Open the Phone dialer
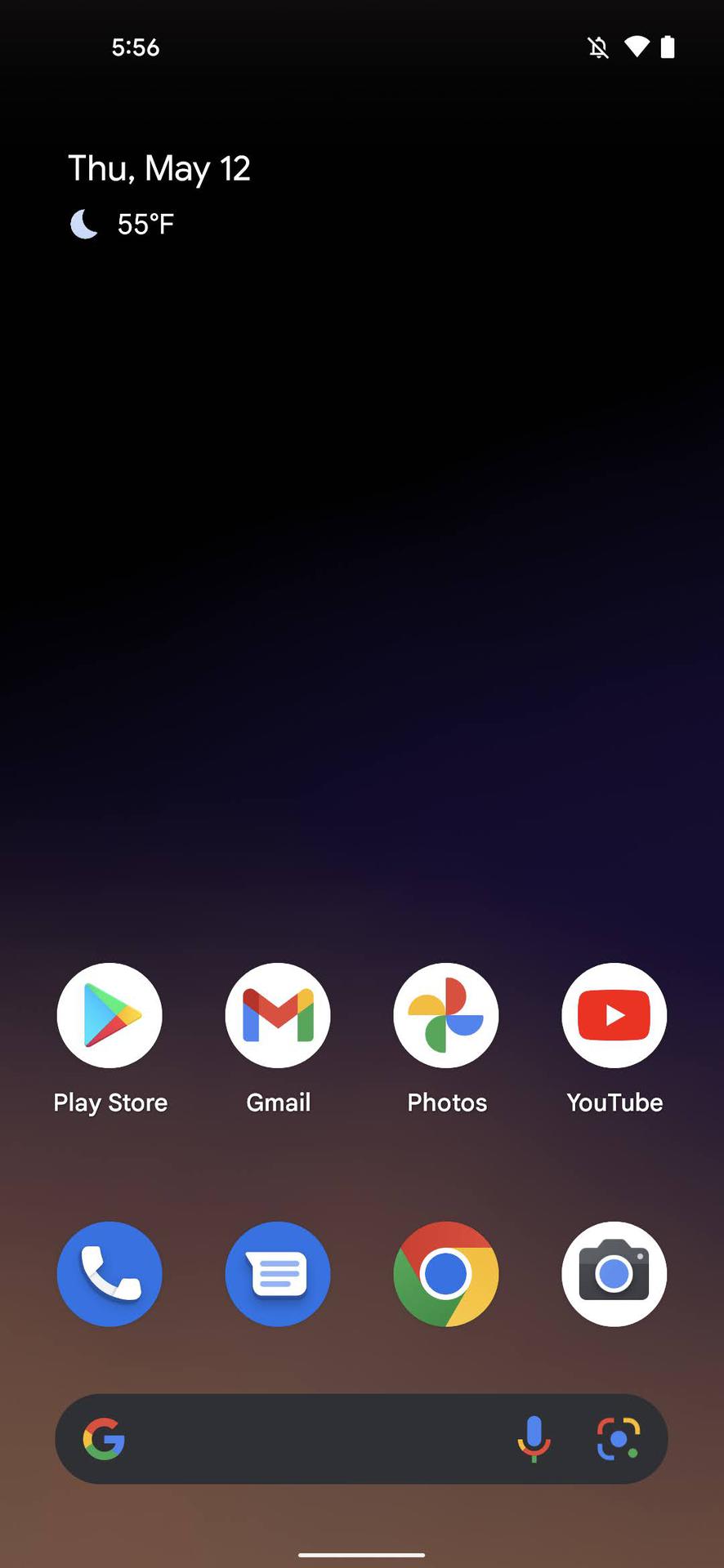Viewport: 724px width, 1568px height. coord(109,1274)
